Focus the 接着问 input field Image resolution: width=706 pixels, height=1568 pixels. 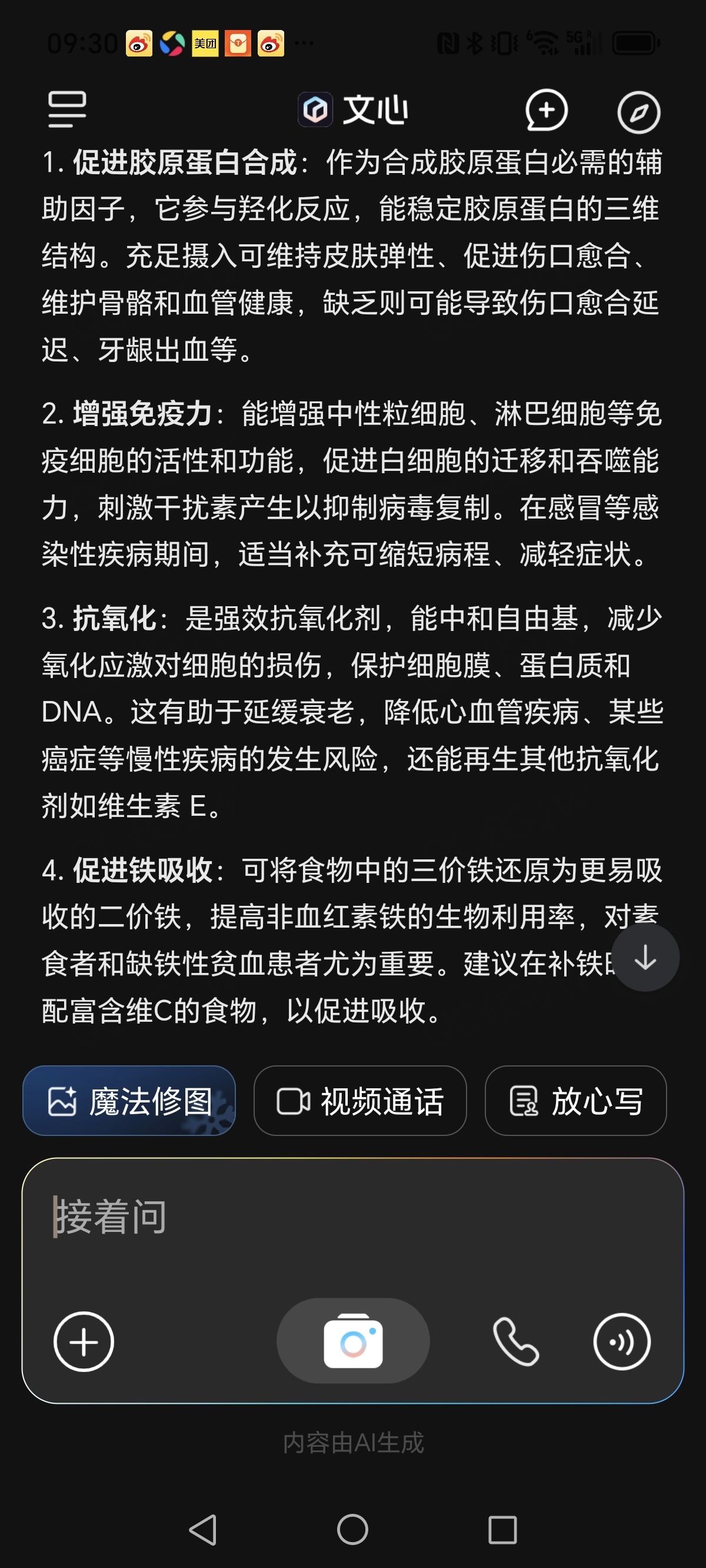tap(353, 1217)
